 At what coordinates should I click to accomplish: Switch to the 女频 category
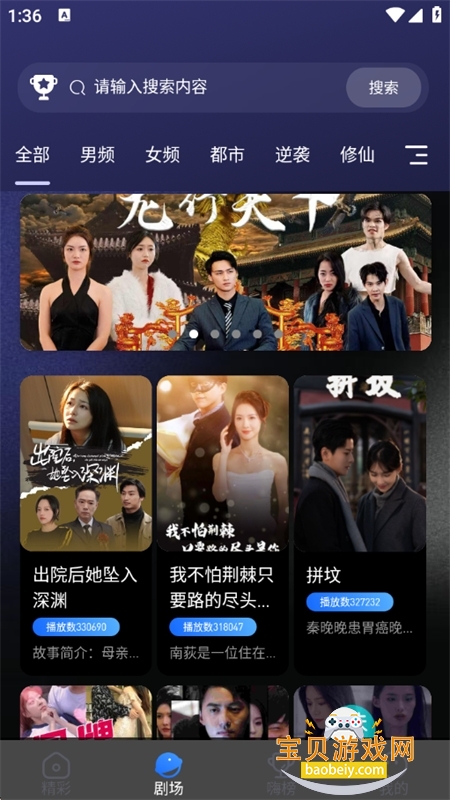point(162,155)
